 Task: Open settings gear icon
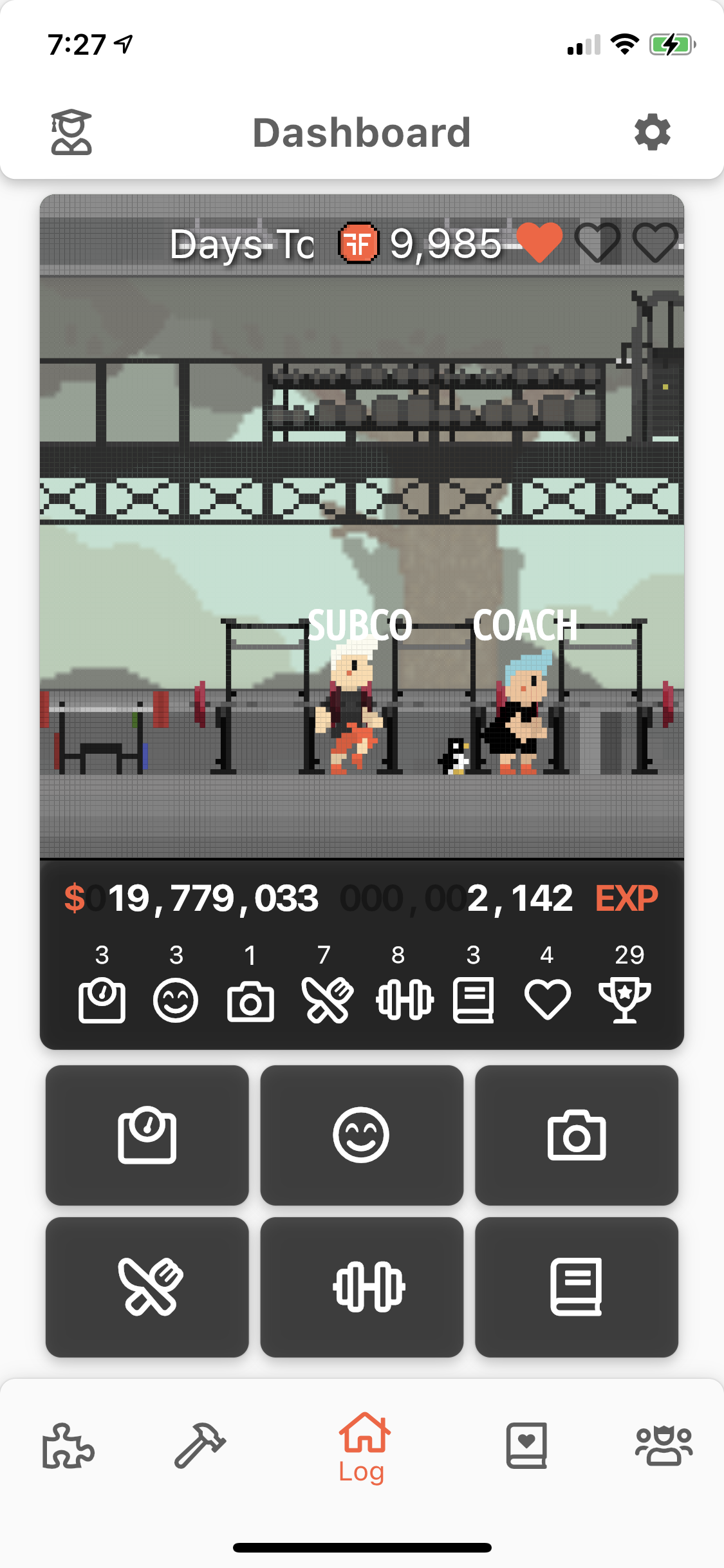[x=653, y=133]
